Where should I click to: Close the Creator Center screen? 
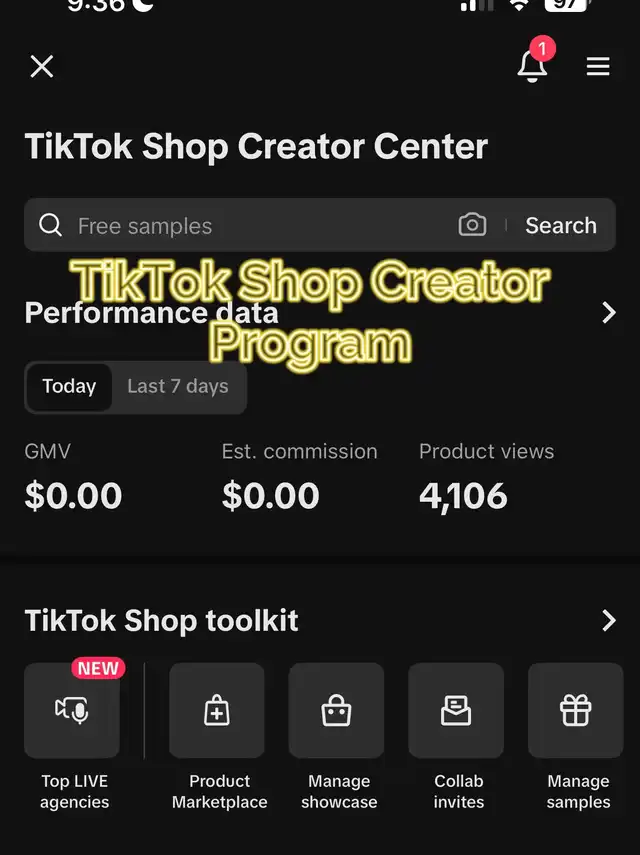[x=42, y=67]
